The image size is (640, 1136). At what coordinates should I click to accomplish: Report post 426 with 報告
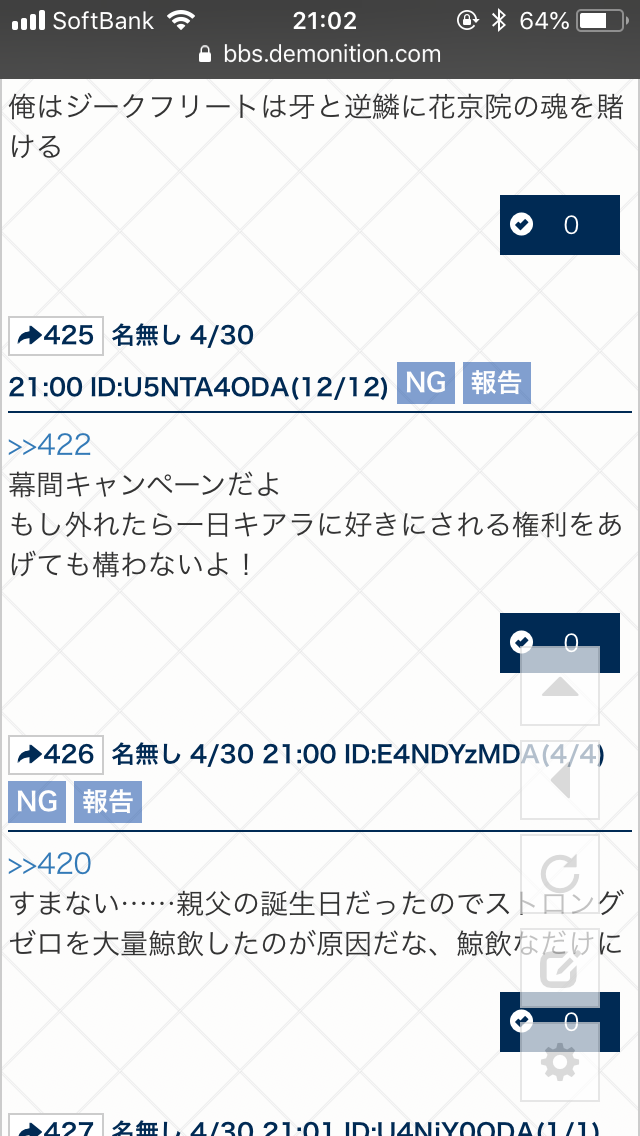point(108,802)
